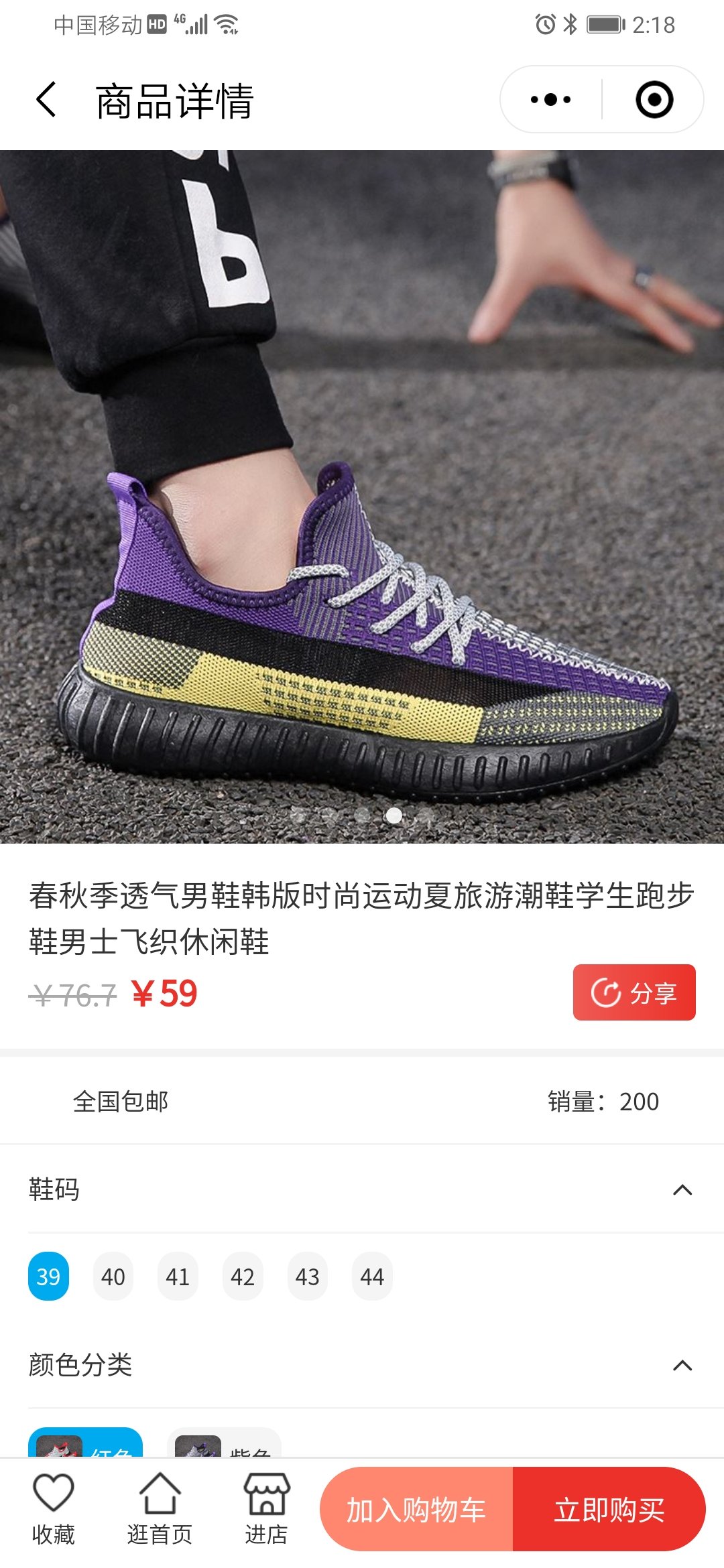Select shoe size 40
Screen dimensions: 724x1568
[x=113, y=1277]
